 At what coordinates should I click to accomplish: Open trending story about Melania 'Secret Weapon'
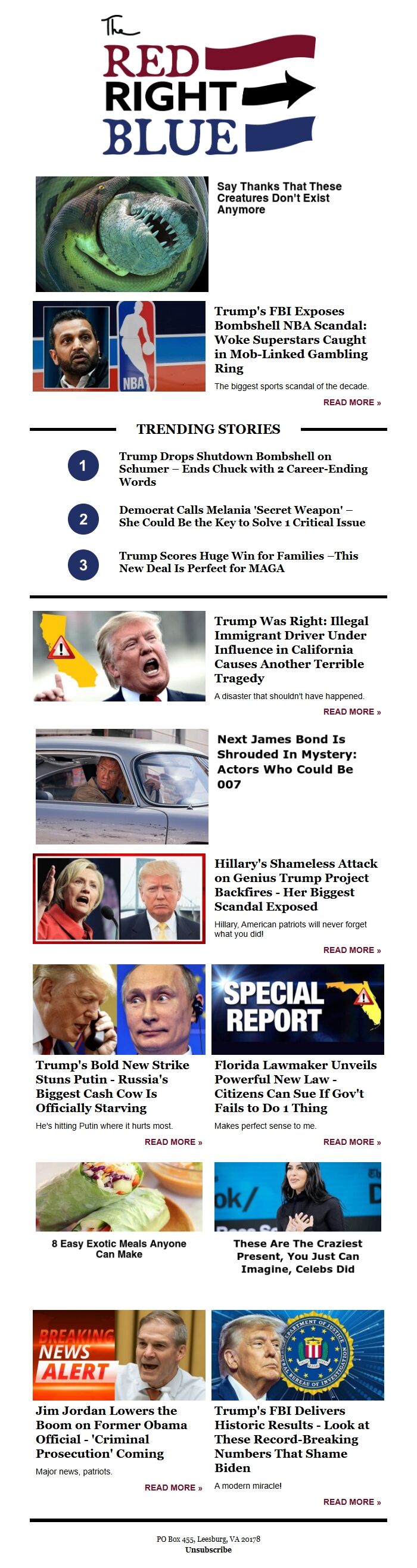pyautogui.click(x=242, y=516)
